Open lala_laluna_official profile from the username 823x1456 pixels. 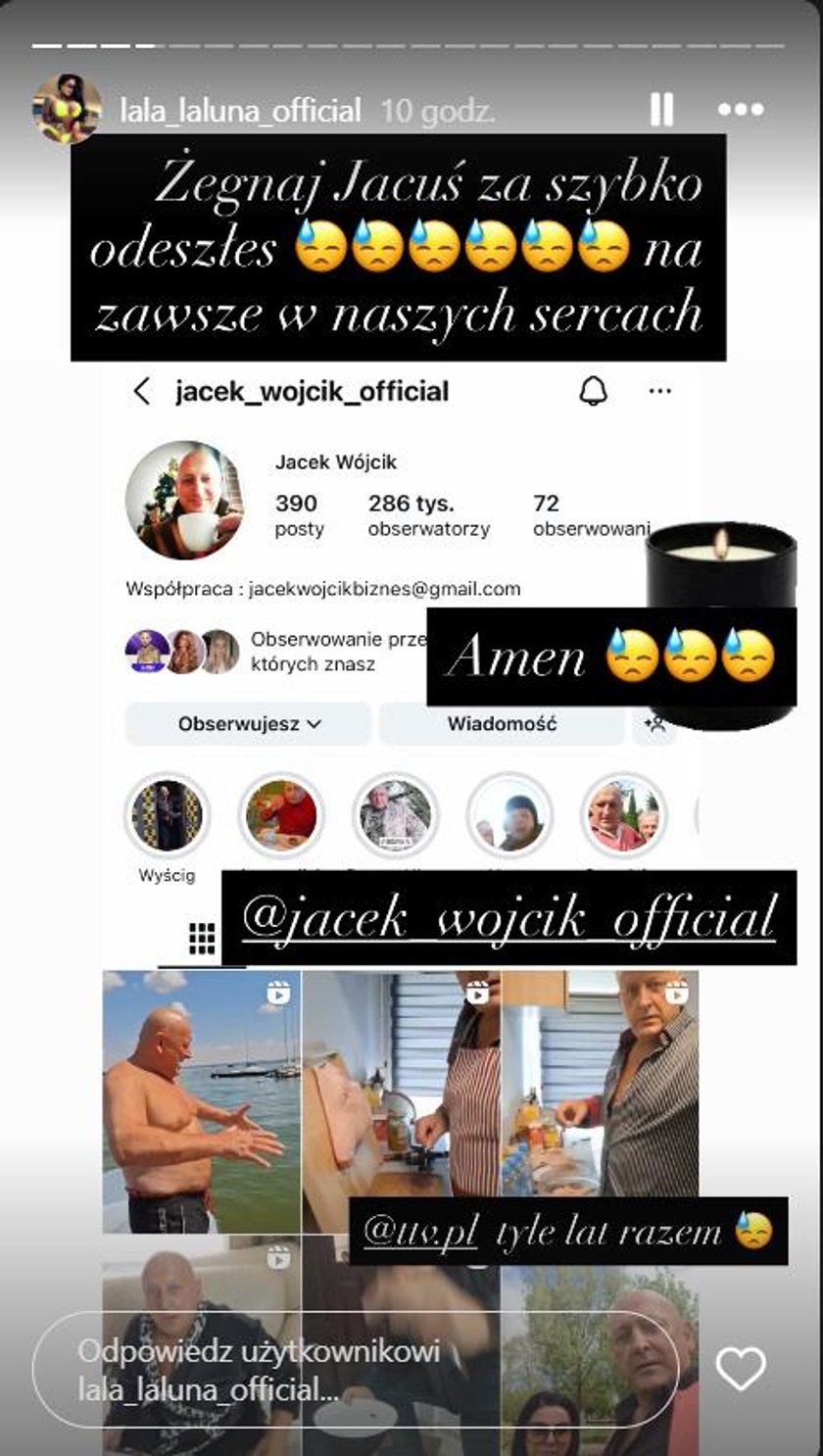click(x=240, y=110)
